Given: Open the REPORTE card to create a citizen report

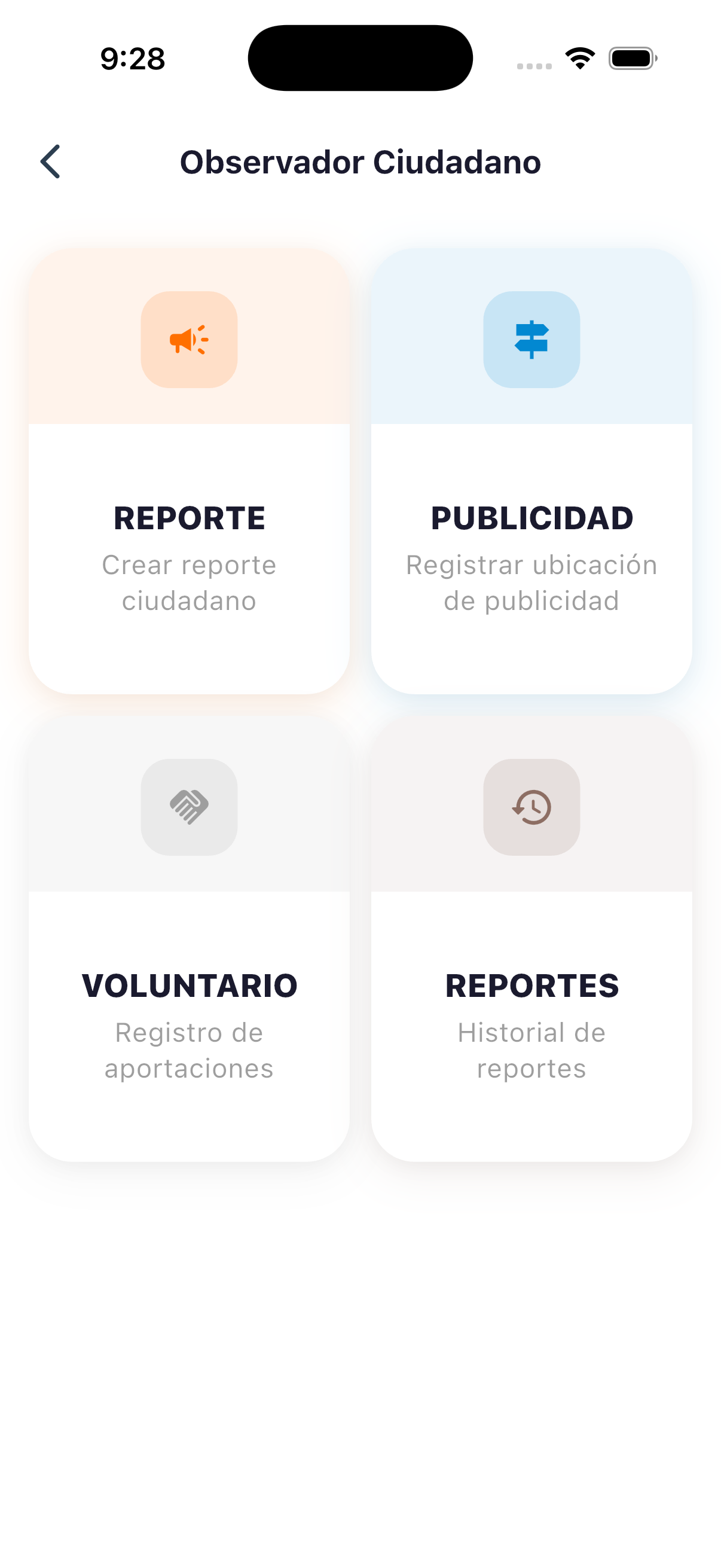Looking at the screenshot, I should tap(188, 469).
